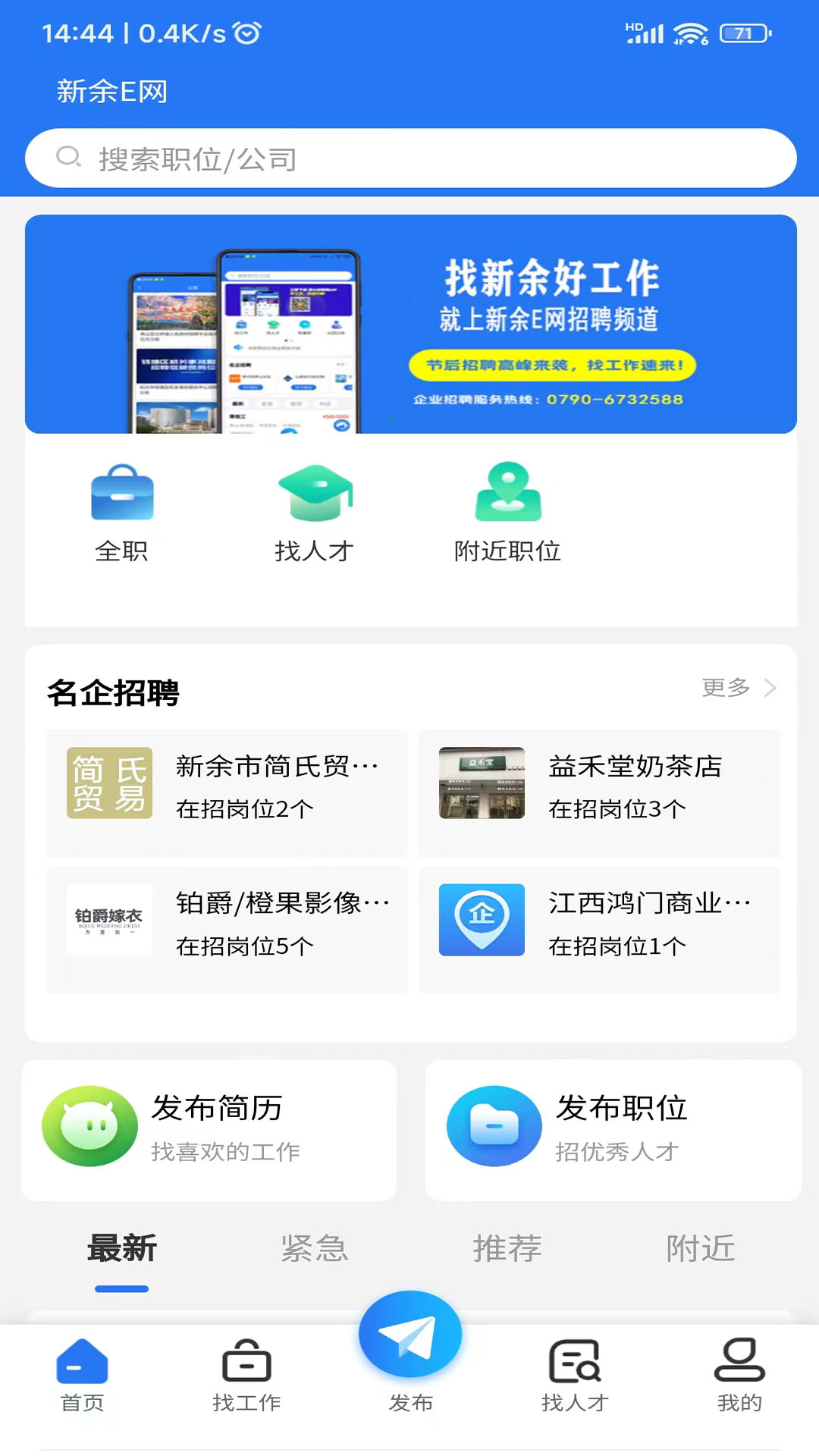Switch to the 附近 nearby tab
This screenshot has width=819, height=1456.
(701, 1249)
